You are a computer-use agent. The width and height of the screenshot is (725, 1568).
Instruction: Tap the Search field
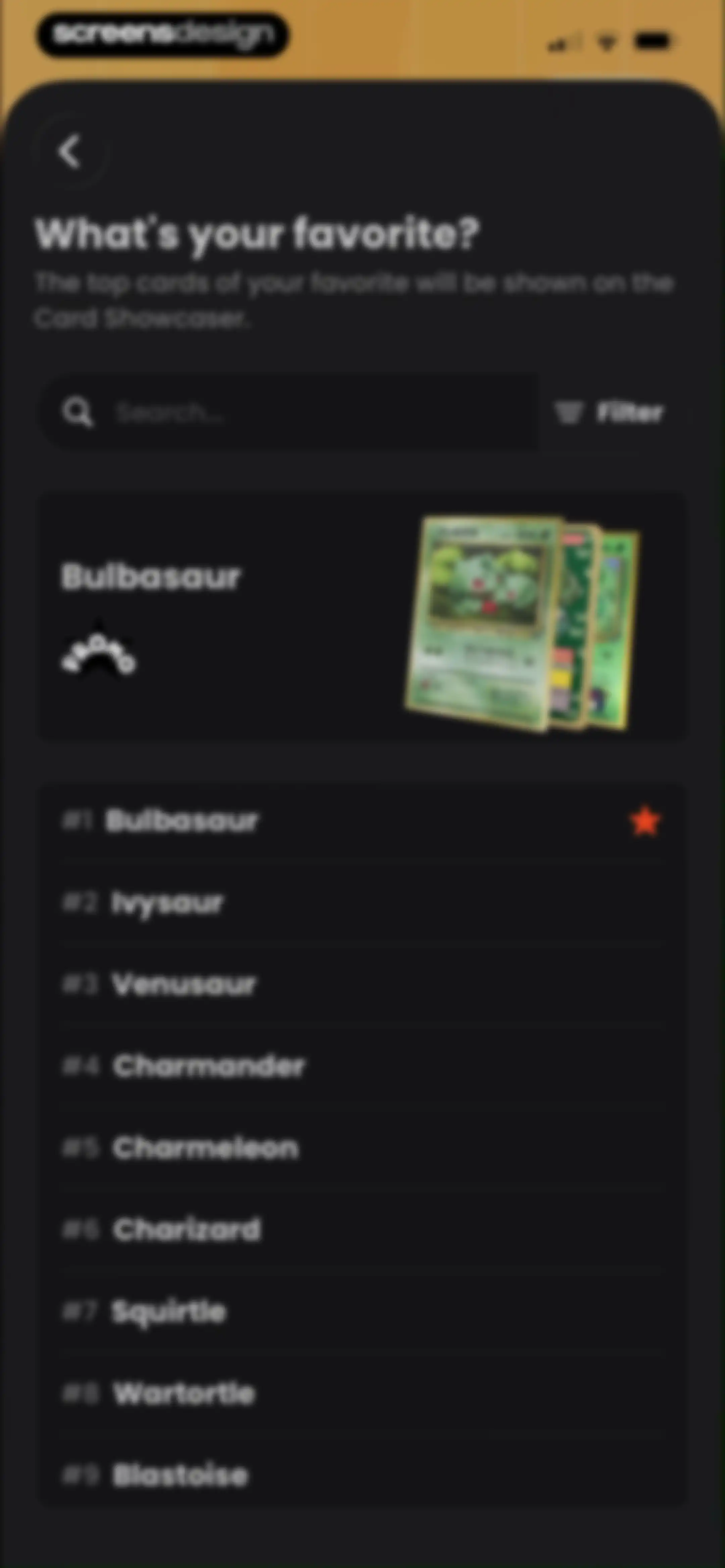click(289, 412)
